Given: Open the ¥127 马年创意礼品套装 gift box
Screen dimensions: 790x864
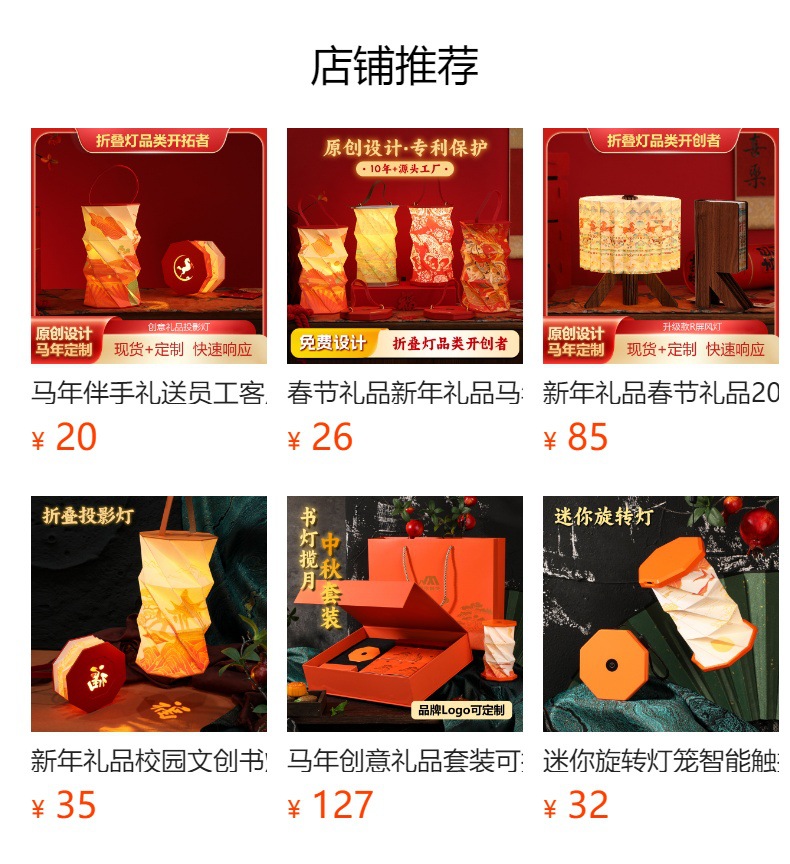Looking at the screenshot, I should 405,614.
